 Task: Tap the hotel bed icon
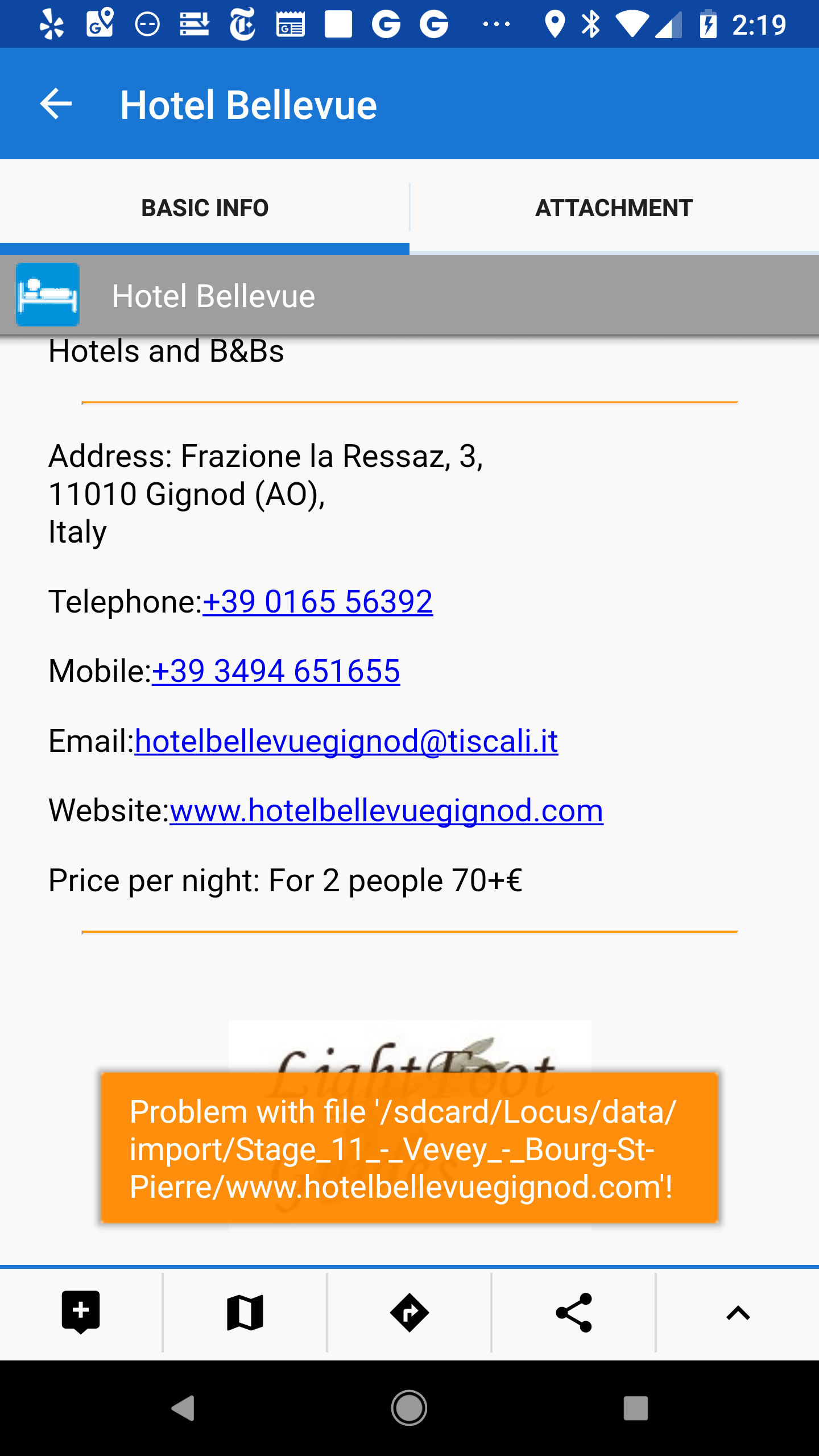click(48, 295)
